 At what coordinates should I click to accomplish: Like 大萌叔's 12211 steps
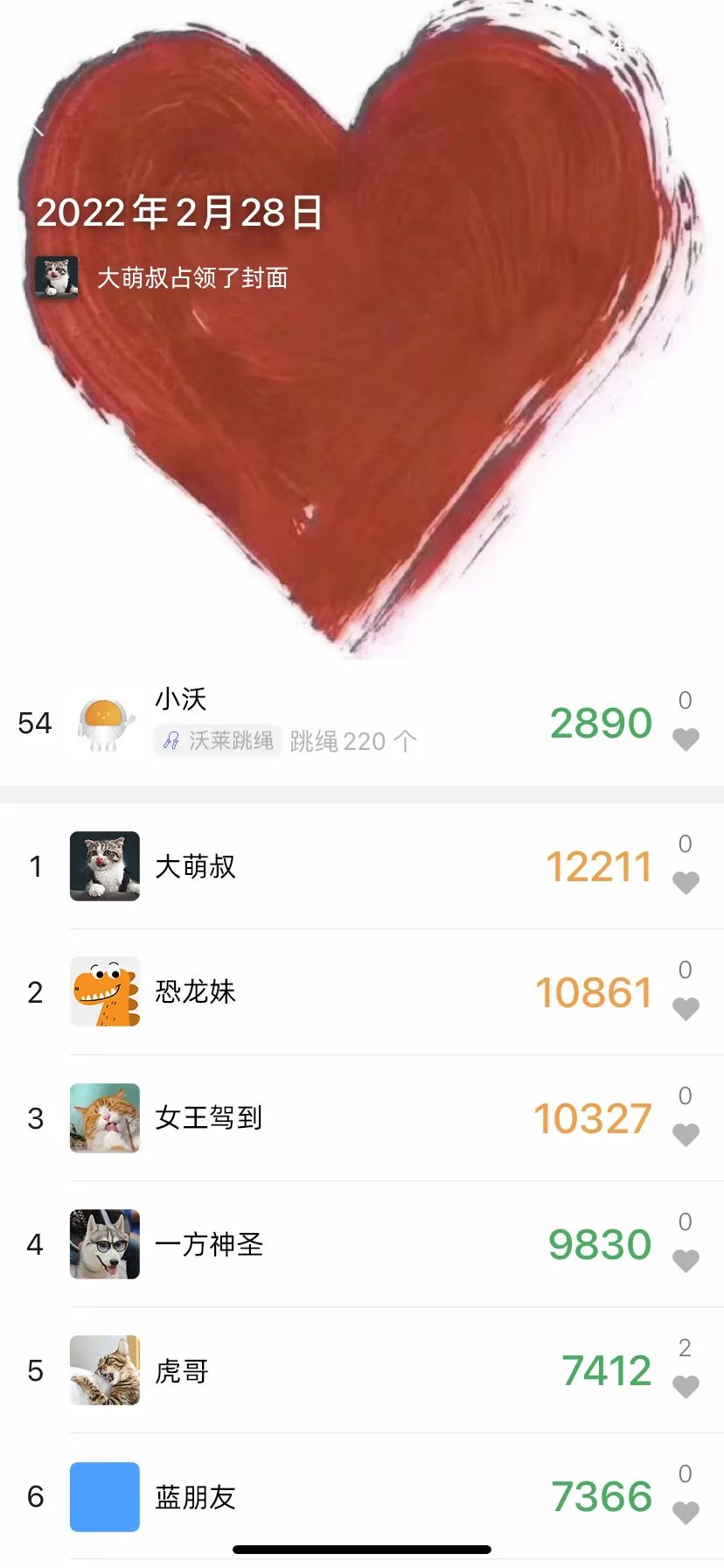(686, 883)
